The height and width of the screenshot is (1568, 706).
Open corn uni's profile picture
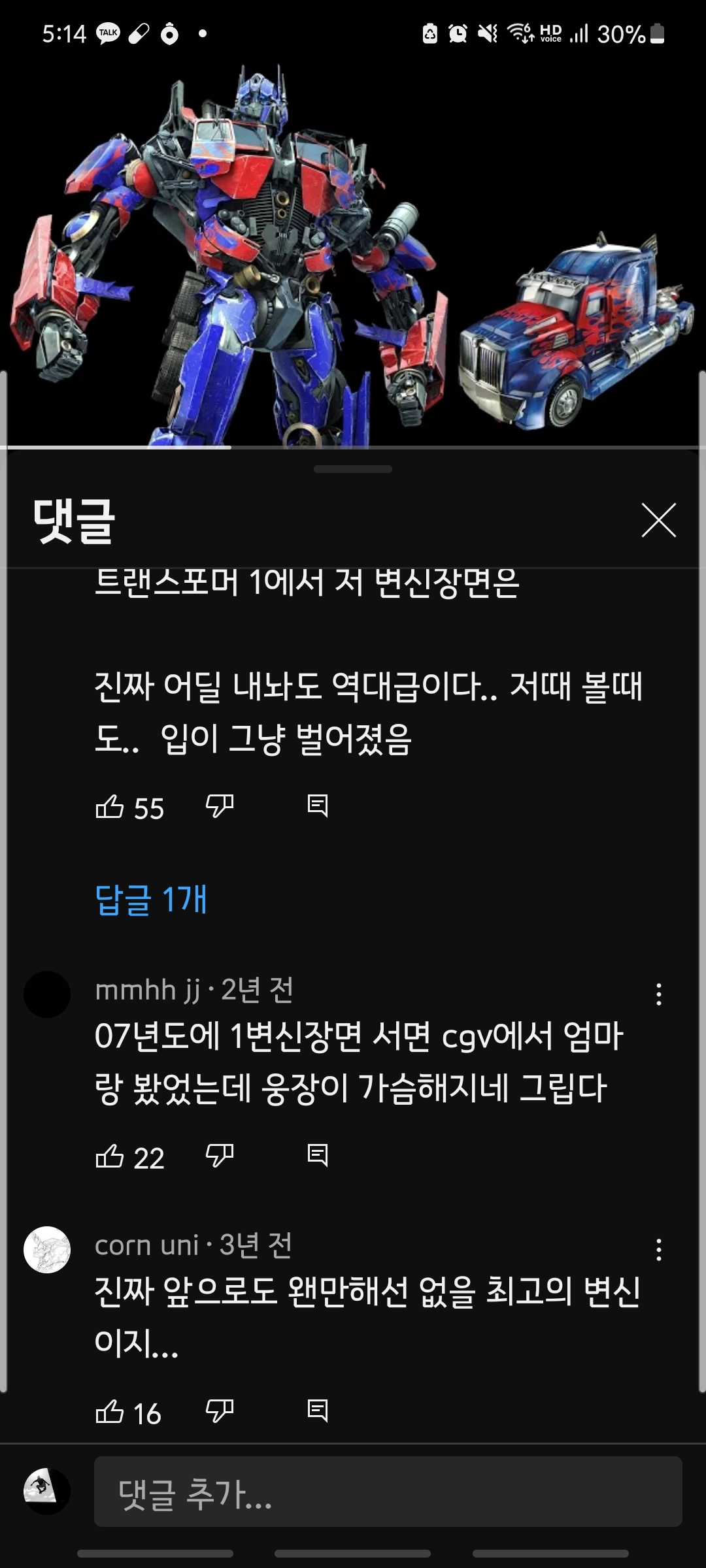click(47, 1250)
